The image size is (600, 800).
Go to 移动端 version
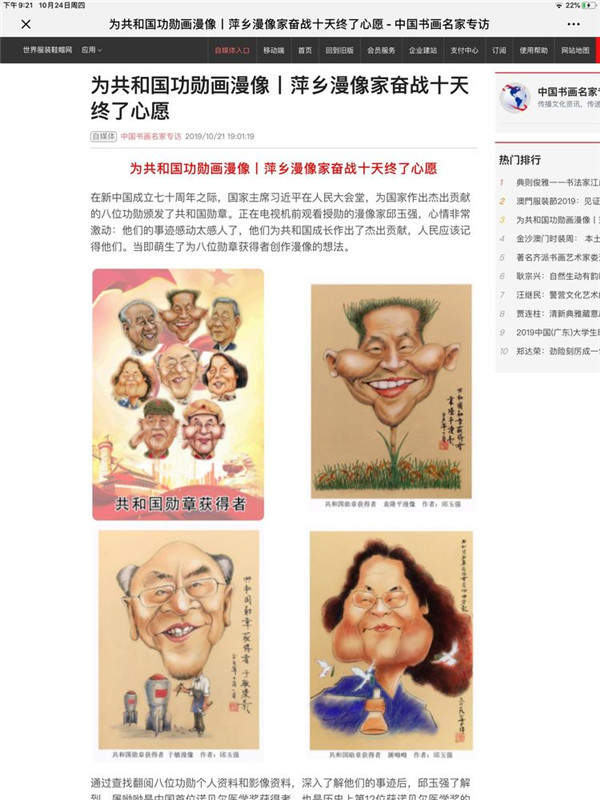tap(273, 50)
